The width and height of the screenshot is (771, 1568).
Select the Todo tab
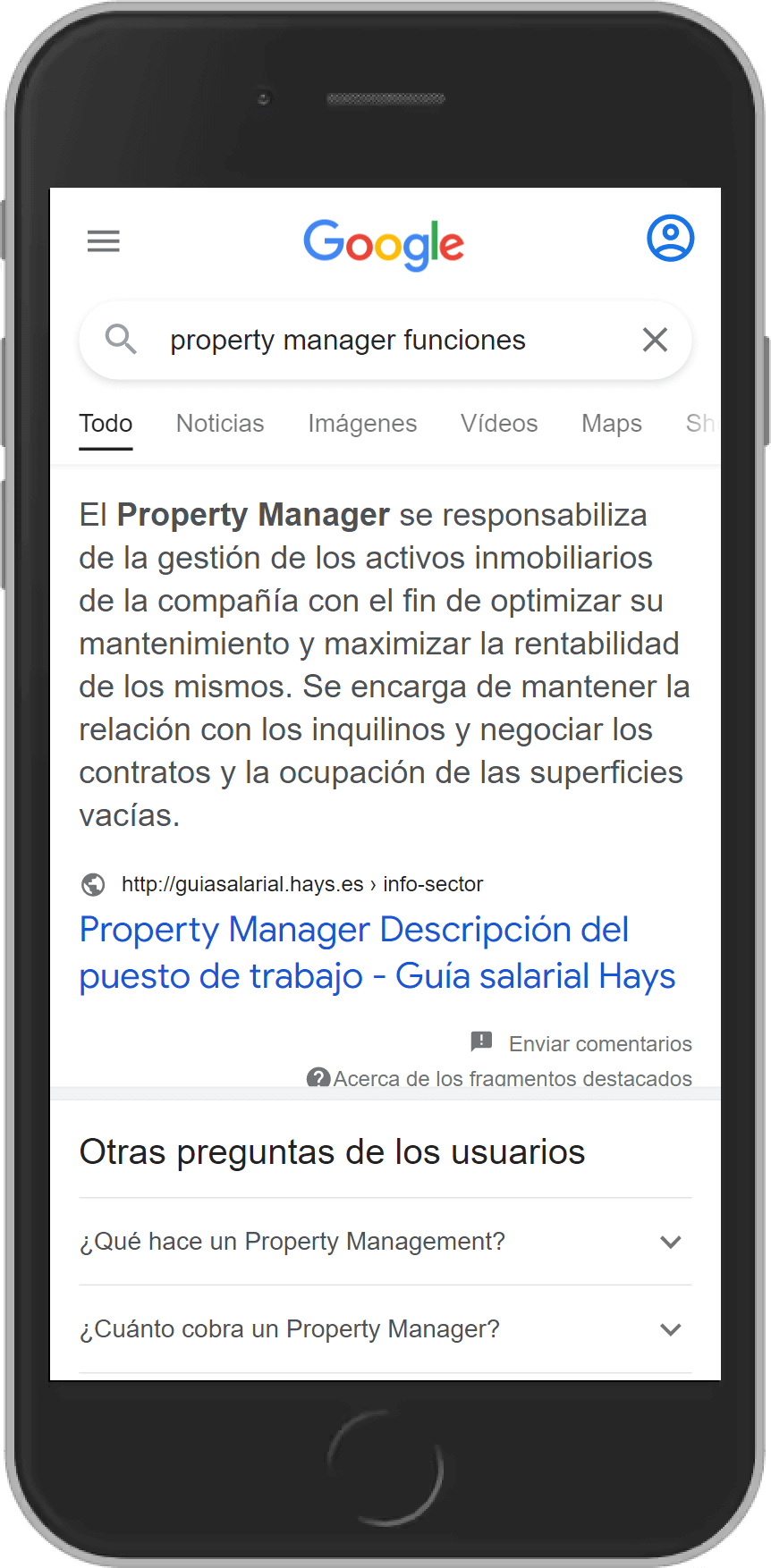point(106,423)
